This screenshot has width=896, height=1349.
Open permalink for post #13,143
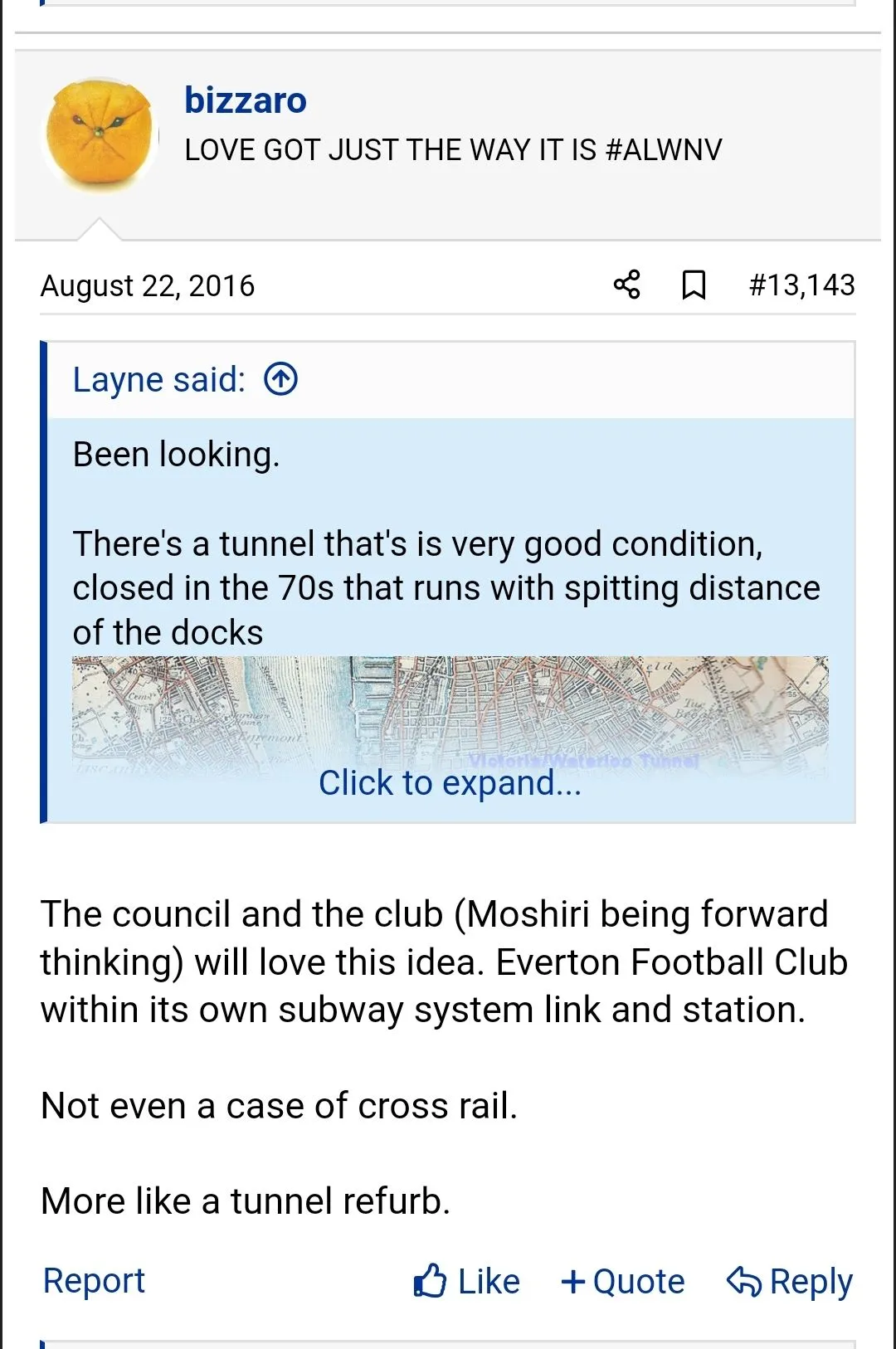pos(801,285)
